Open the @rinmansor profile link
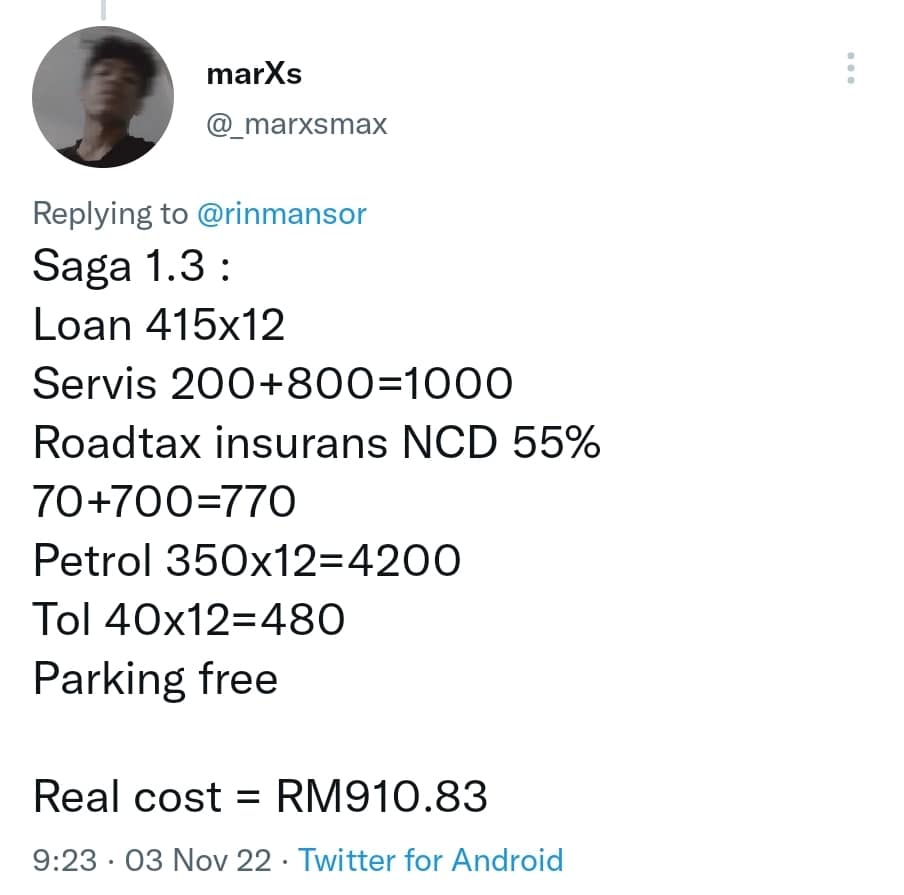 tap(282, 213)
